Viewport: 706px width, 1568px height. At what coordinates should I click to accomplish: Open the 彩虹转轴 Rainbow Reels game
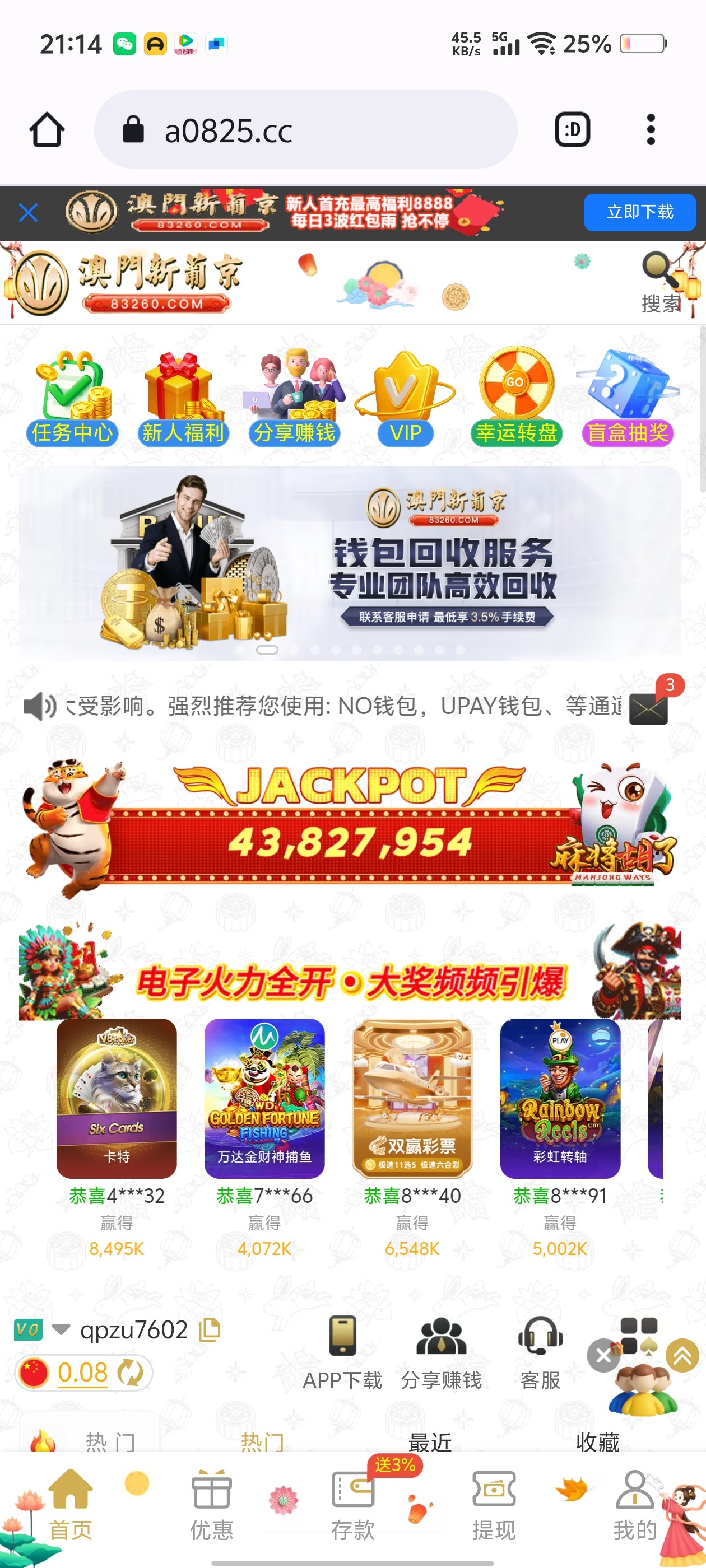(560, 1098)
